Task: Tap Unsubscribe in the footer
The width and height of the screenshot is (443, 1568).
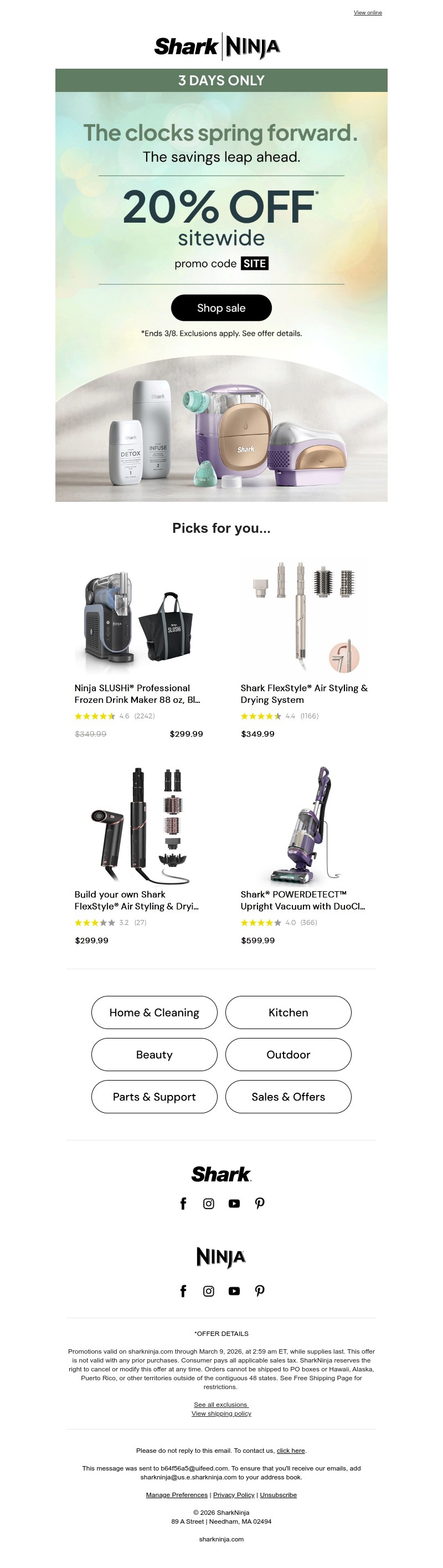Action: click(x=278, y=1494)
